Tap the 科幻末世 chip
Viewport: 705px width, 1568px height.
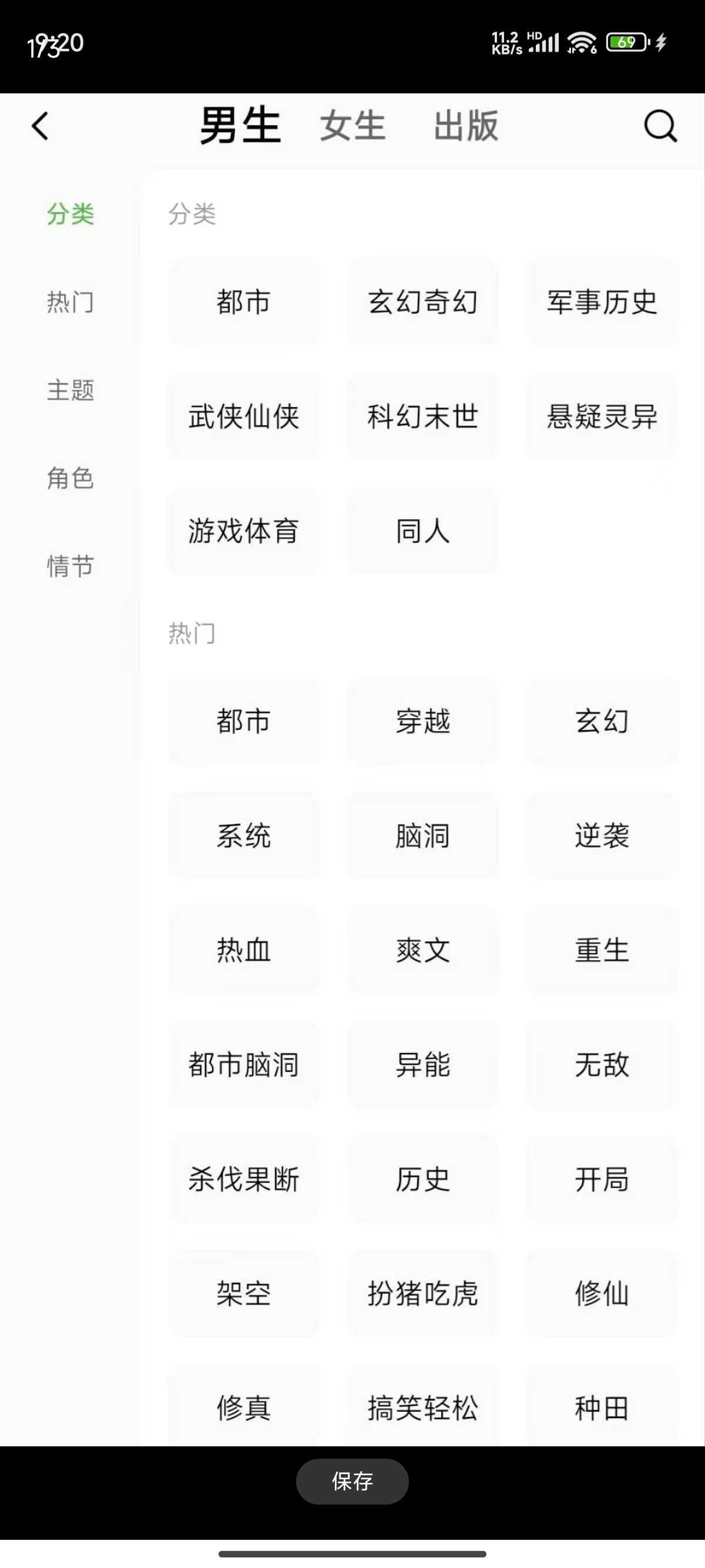[422, 416]
